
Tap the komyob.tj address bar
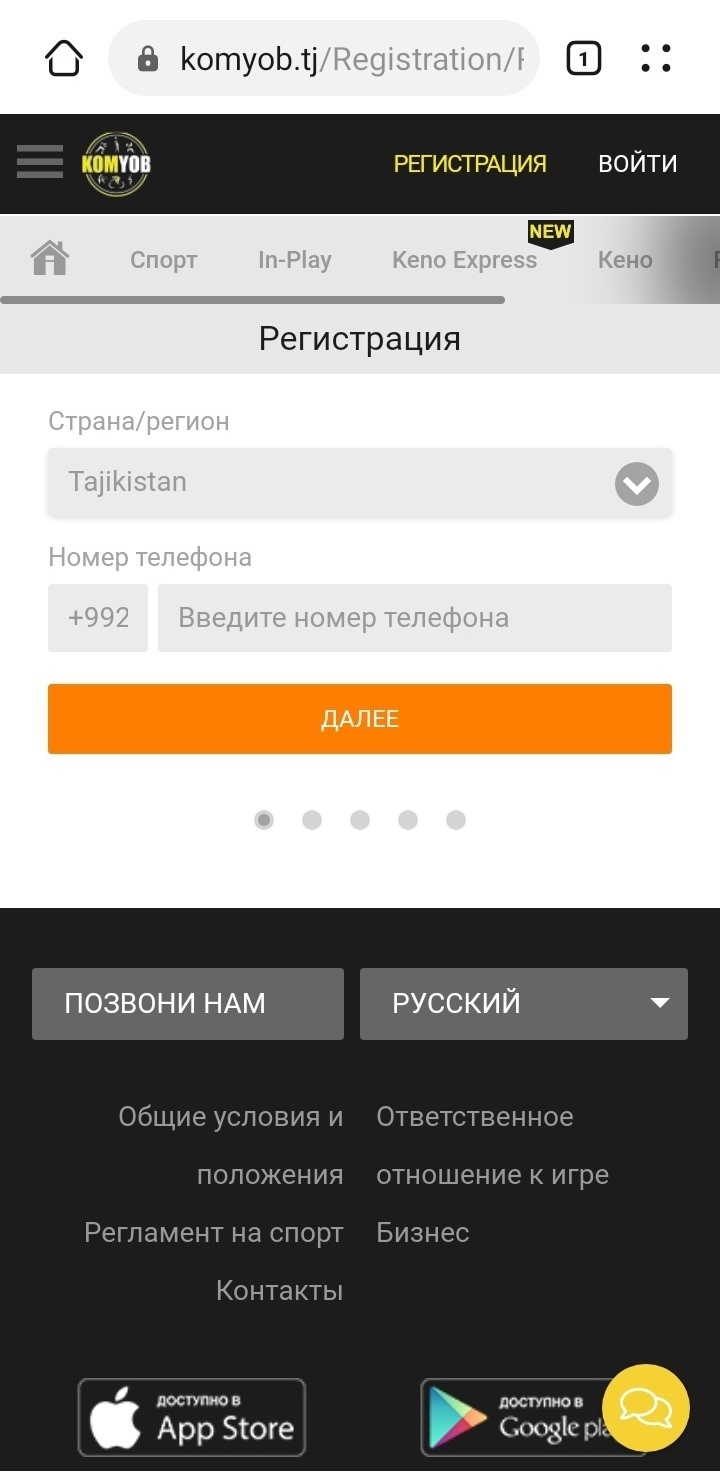[x=324, y=59]
